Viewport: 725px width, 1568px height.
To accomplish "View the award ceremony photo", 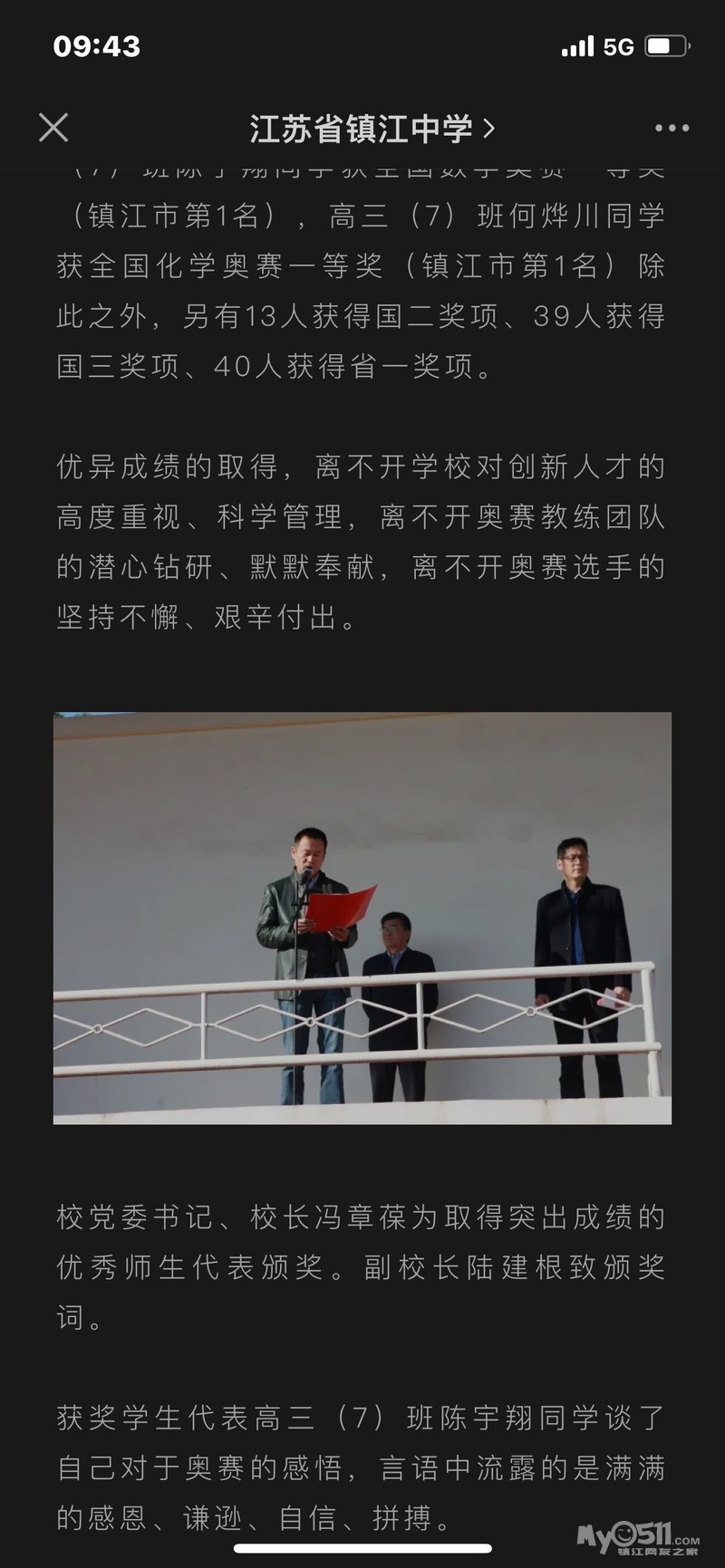I will point(362,918).
